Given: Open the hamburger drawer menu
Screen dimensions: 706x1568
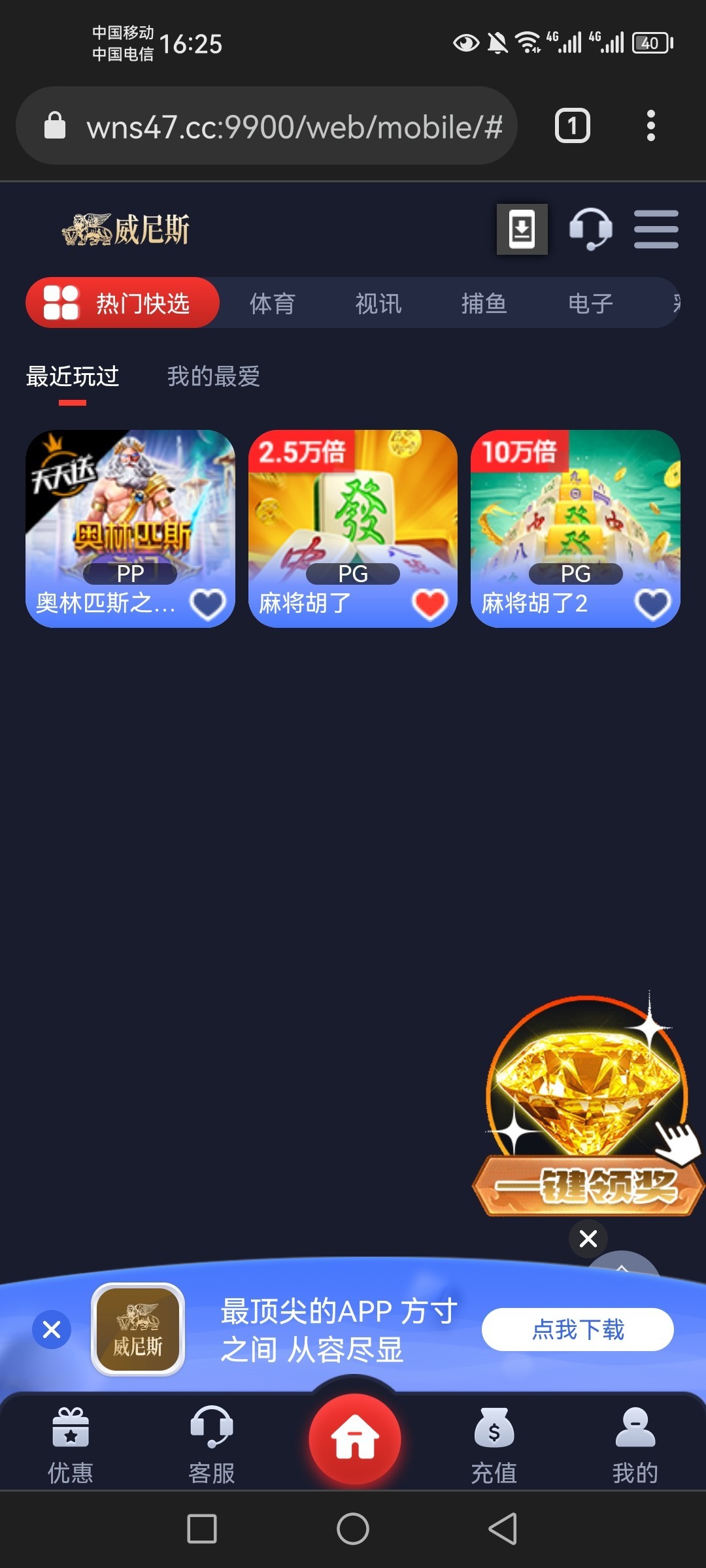Looking at the screenshot, I should coord(656,229).
